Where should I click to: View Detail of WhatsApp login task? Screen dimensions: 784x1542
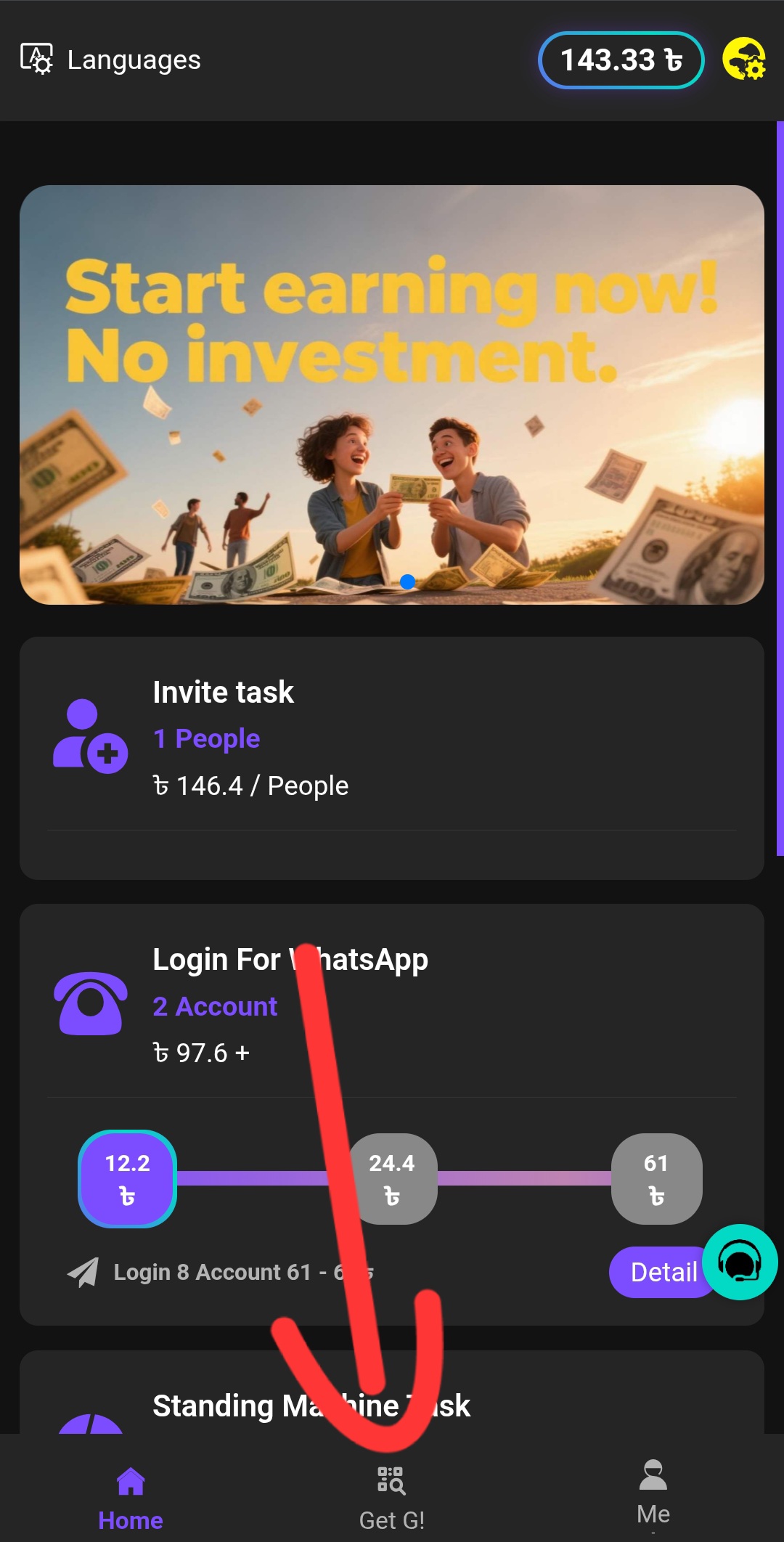point(662,1272)
